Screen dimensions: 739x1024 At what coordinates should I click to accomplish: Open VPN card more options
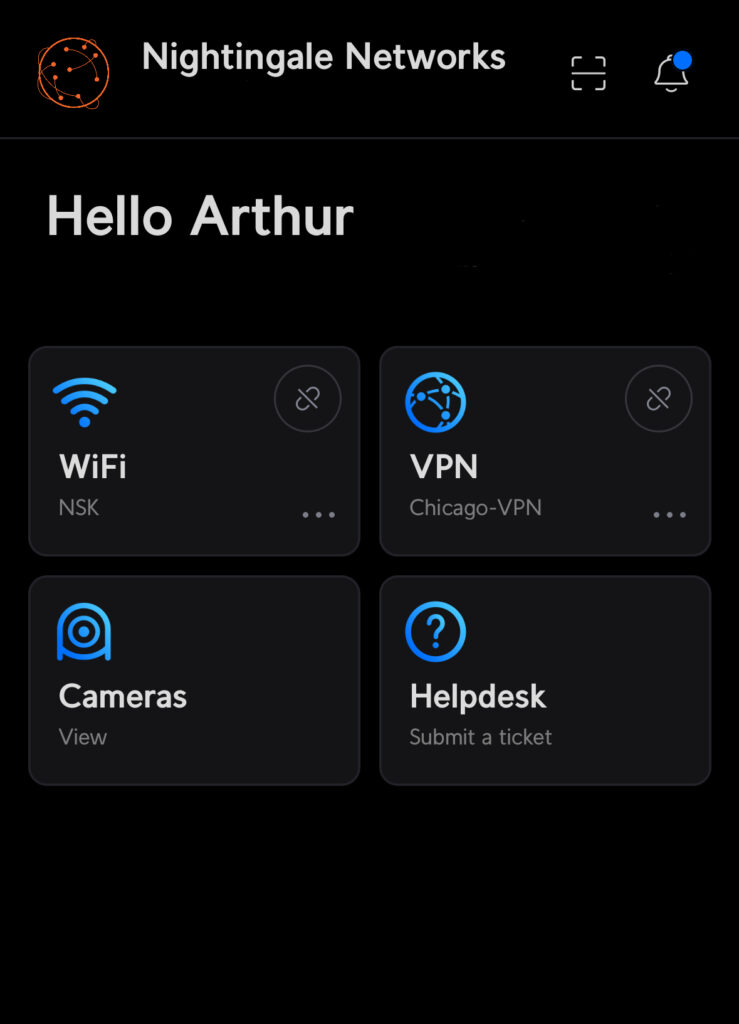pos(669,515)
